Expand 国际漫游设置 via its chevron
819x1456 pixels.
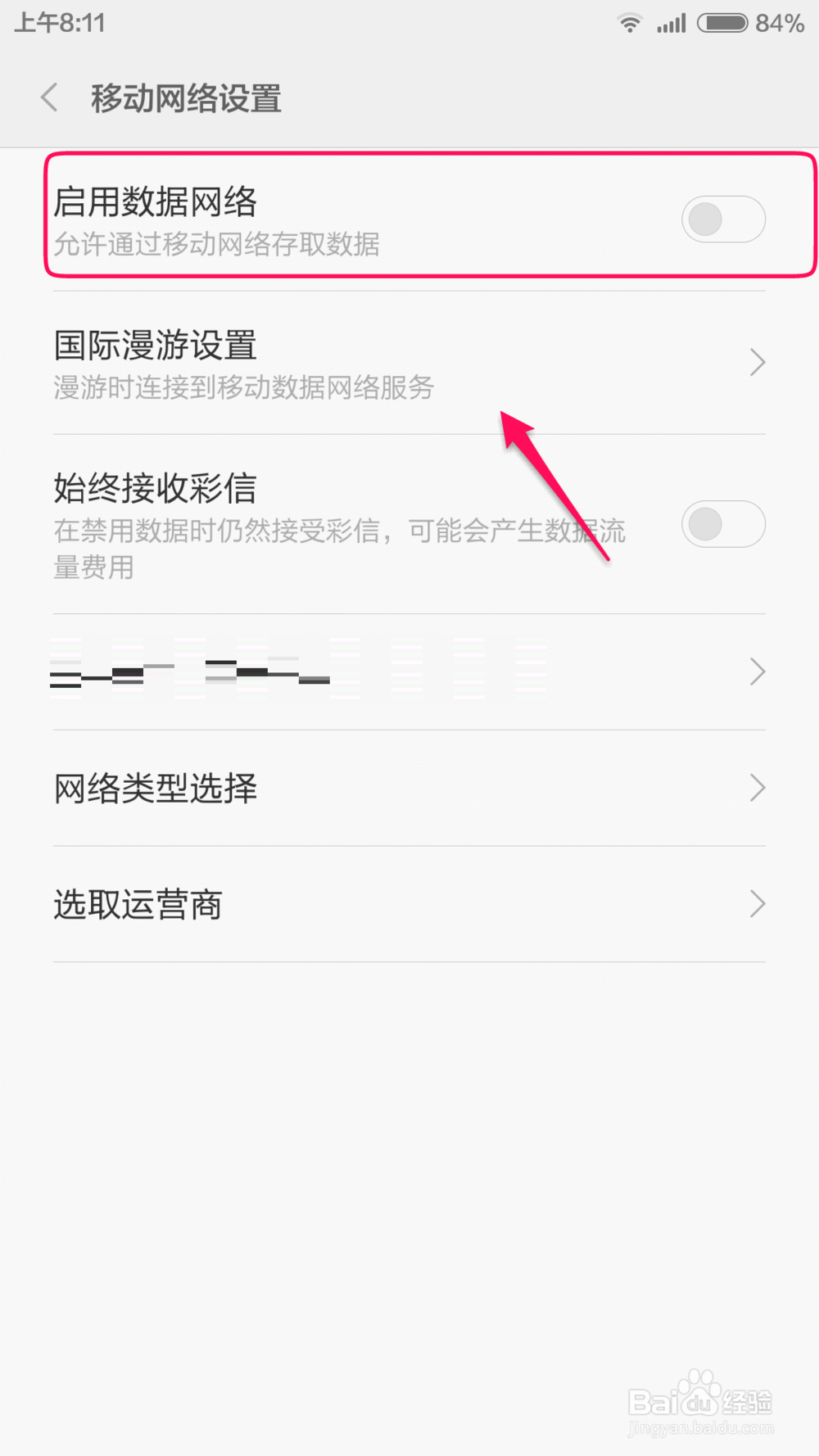pyautogui.click(x=756, y=362)
